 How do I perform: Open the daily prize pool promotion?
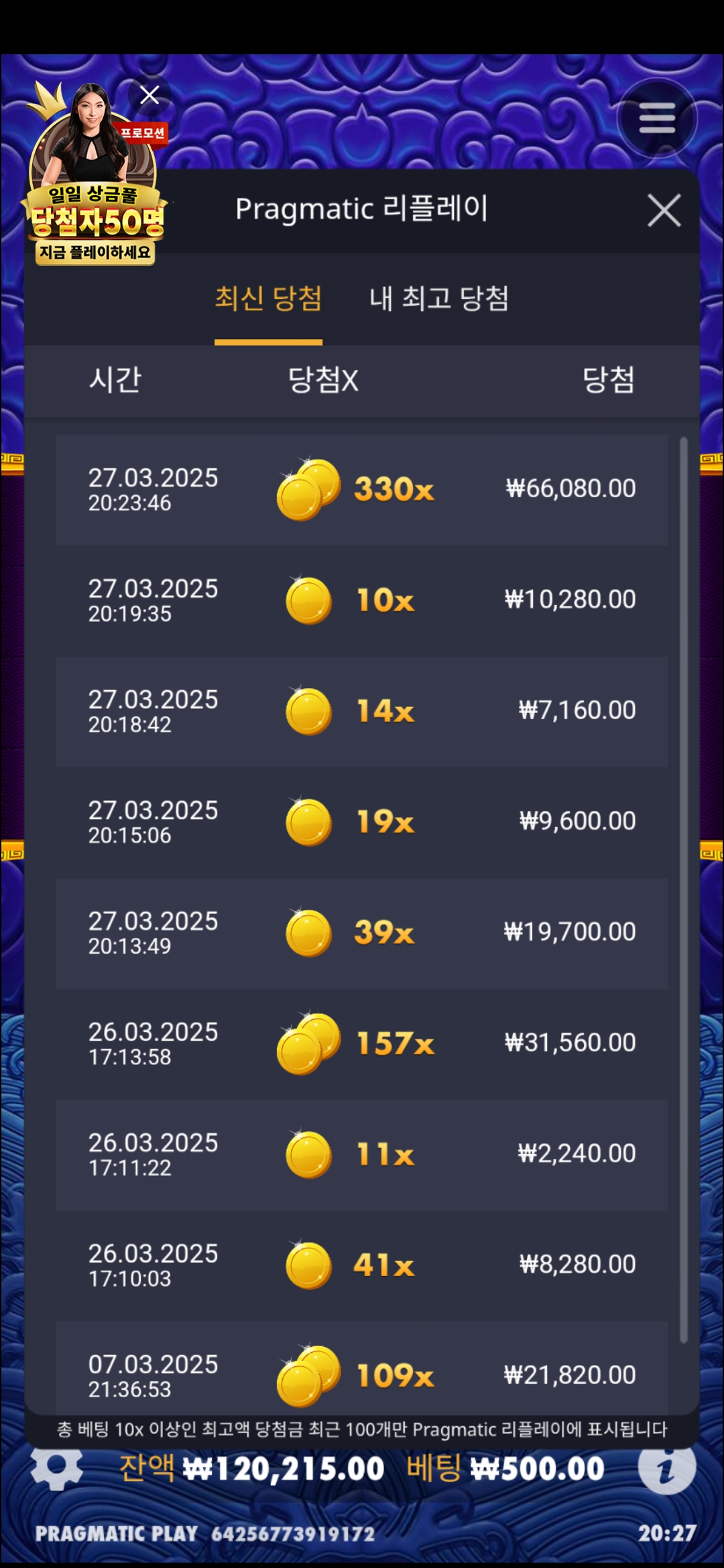[x=94, y=201]
